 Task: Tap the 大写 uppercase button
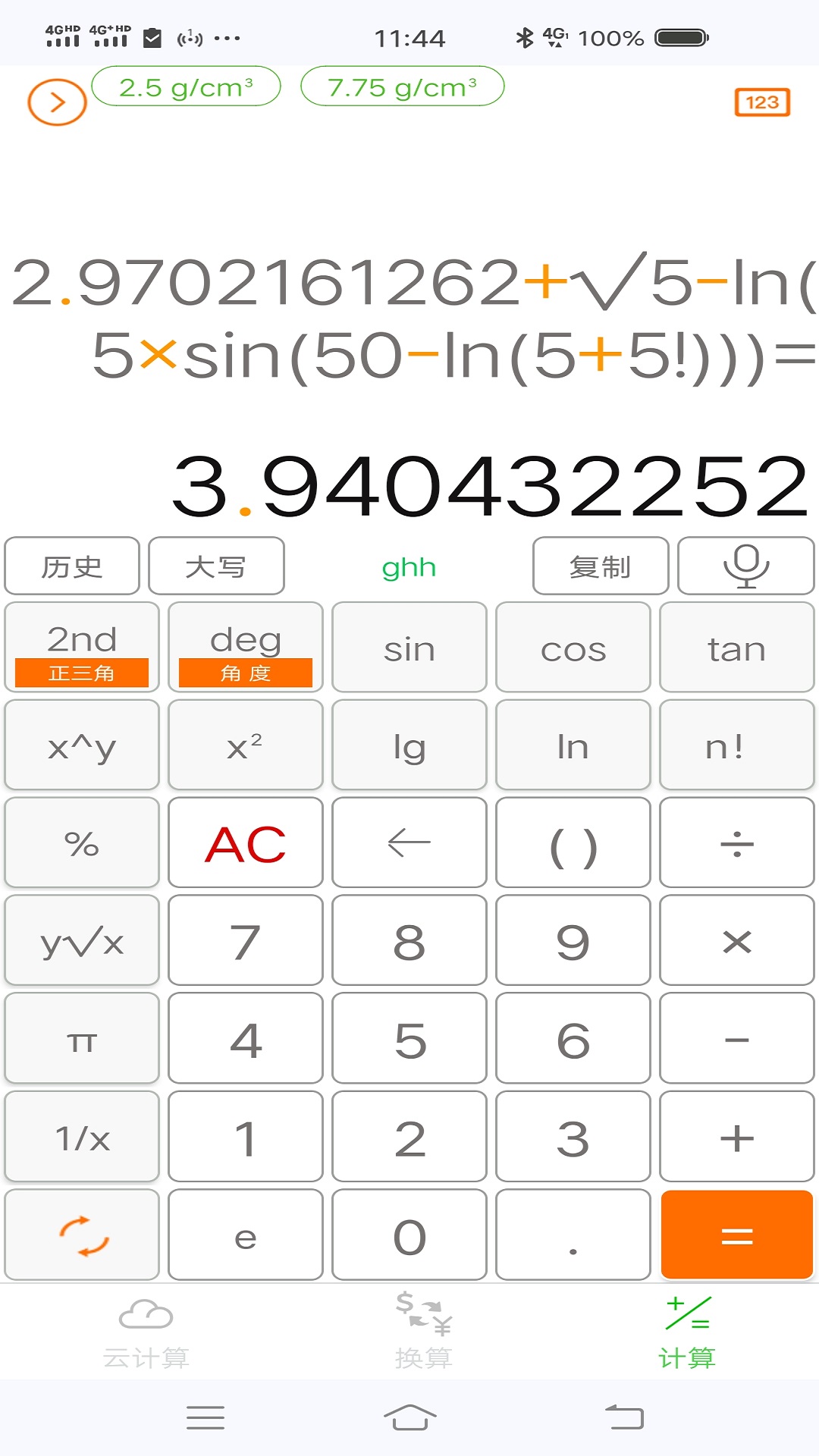tap(216, 566)
